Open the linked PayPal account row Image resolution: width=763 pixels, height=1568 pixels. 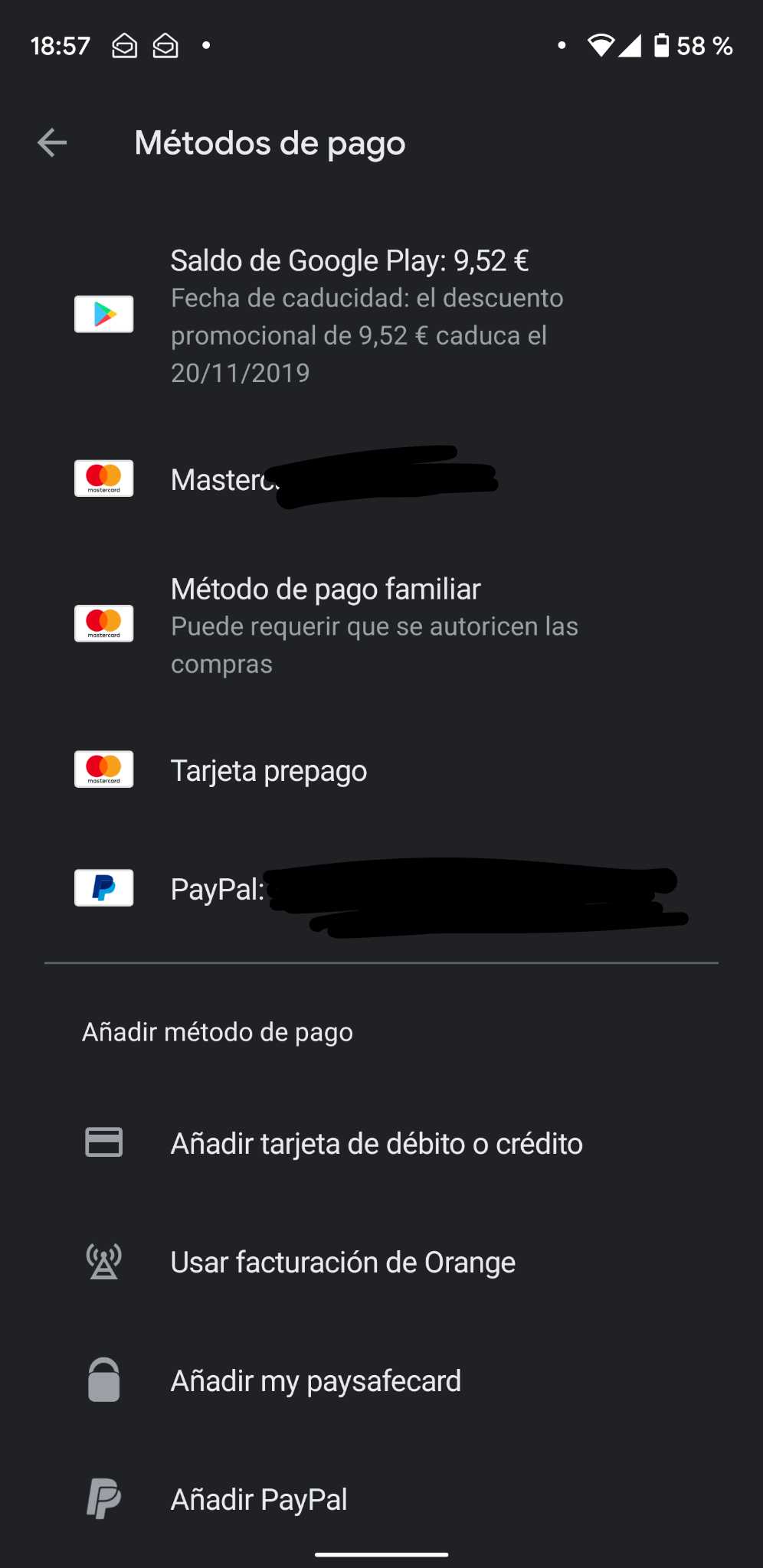point(381,889)
